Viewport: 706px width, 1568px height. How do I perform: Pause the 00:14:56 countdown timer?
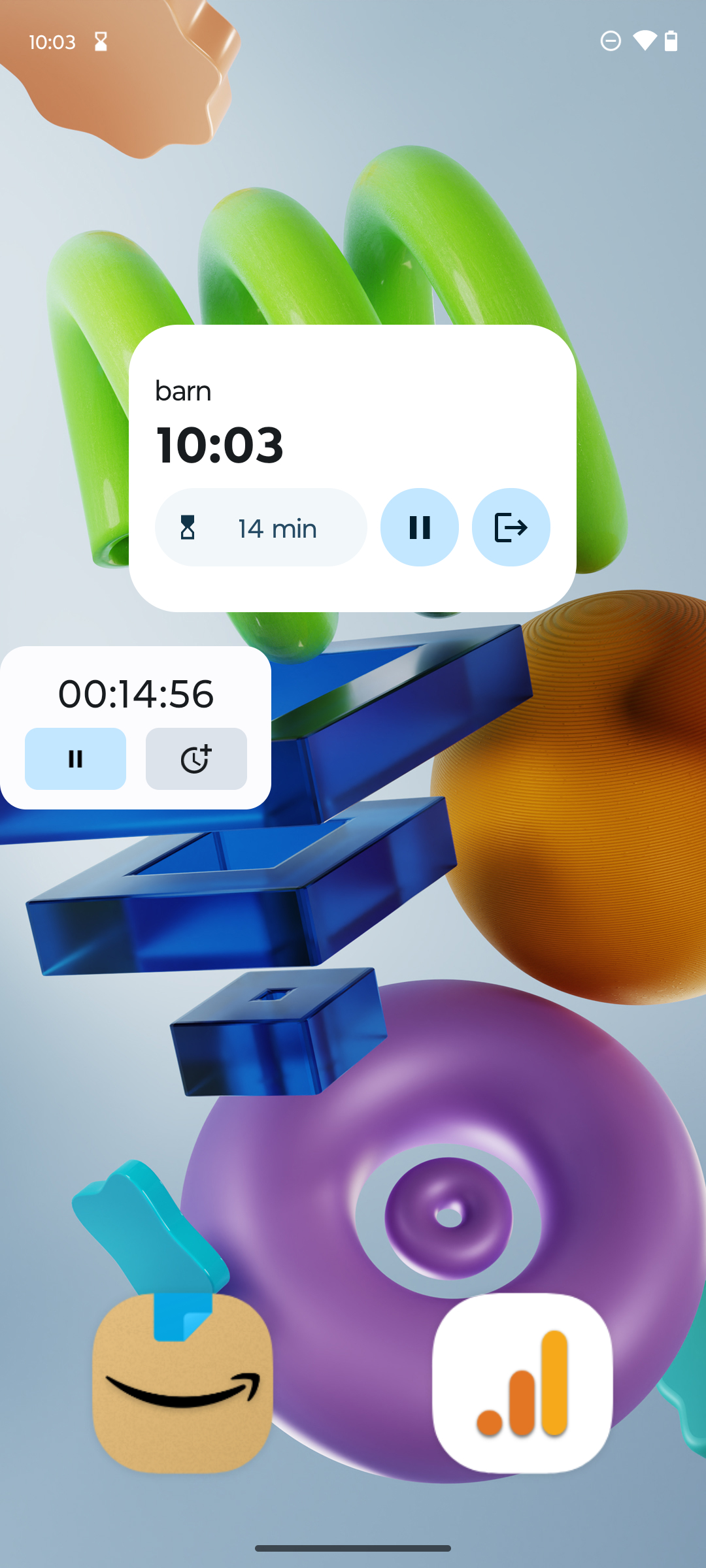[x=75, y=759]
